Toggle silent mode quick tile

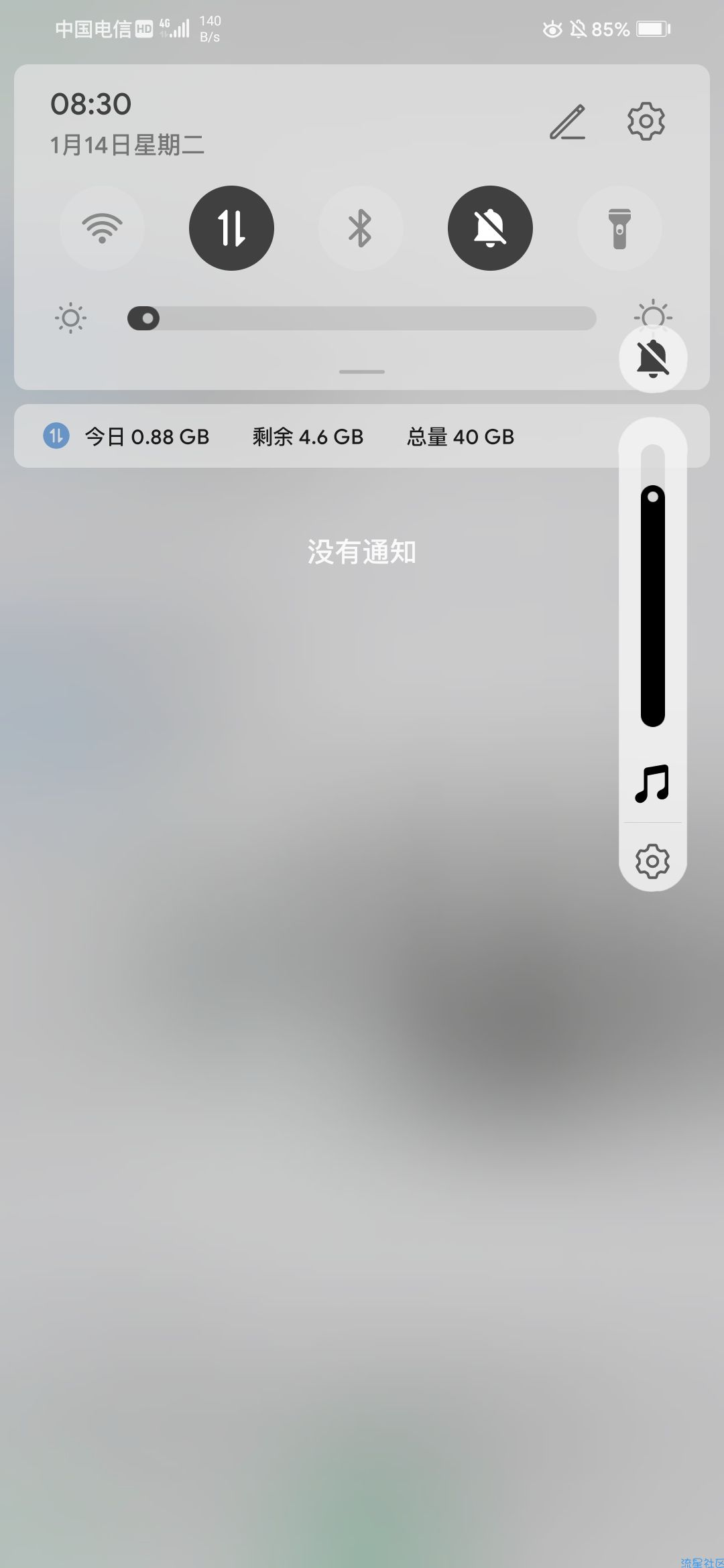490,228
